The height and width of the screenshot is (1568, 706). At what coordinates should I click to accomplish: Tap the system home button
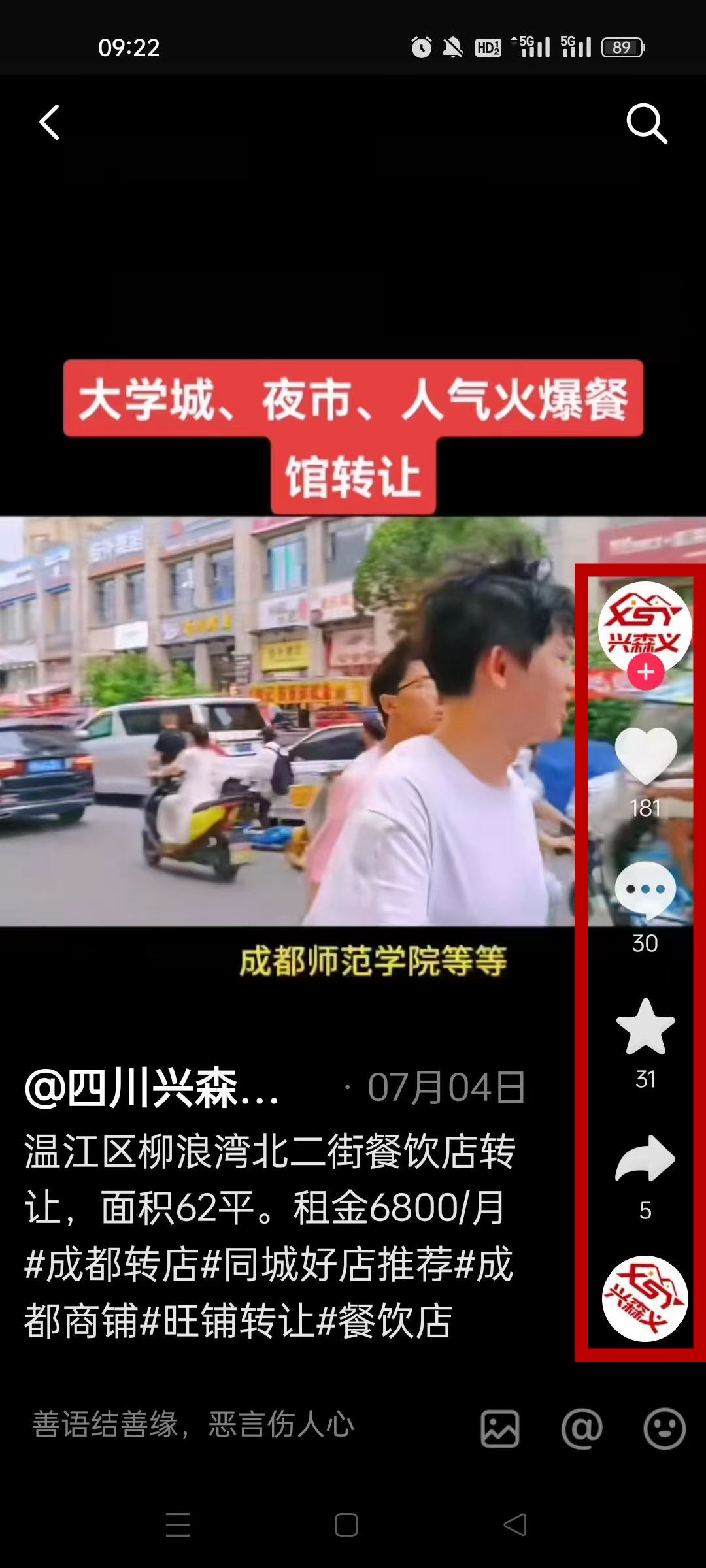(346, 1525)
